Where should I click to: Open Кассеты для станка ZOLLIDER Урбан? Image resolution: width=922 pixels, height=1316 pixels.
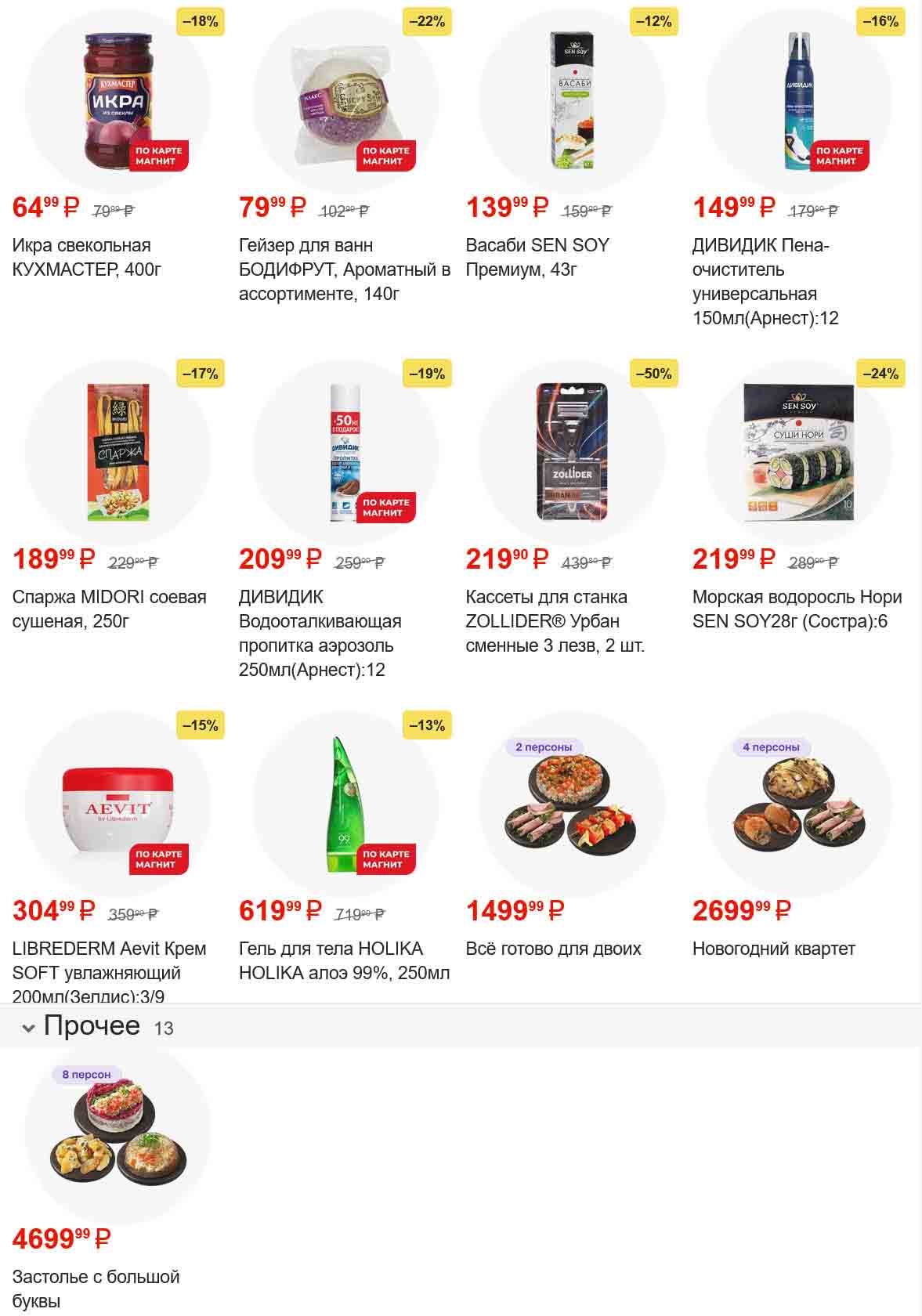(572, 454)
